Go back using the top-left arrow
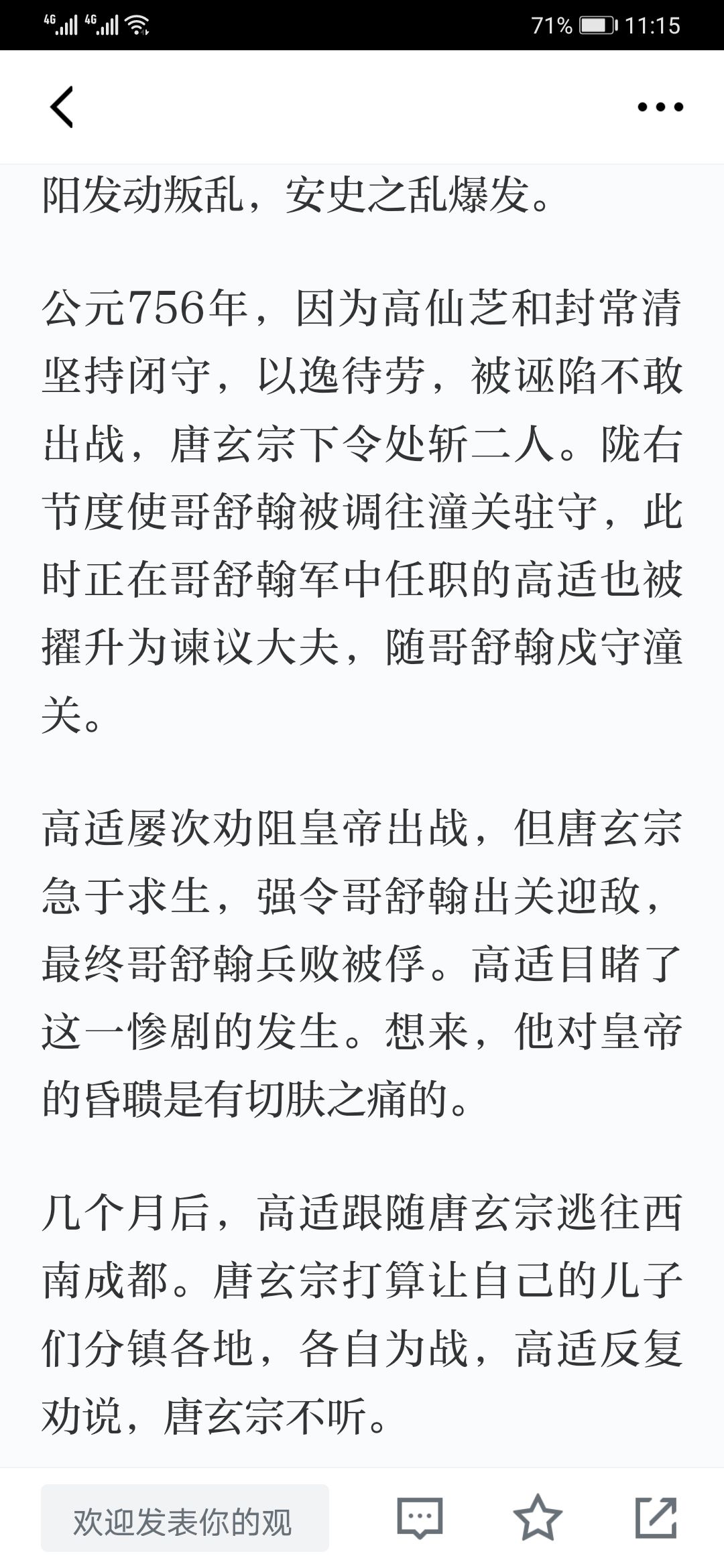724x1568 pixels. click(62, 107)
